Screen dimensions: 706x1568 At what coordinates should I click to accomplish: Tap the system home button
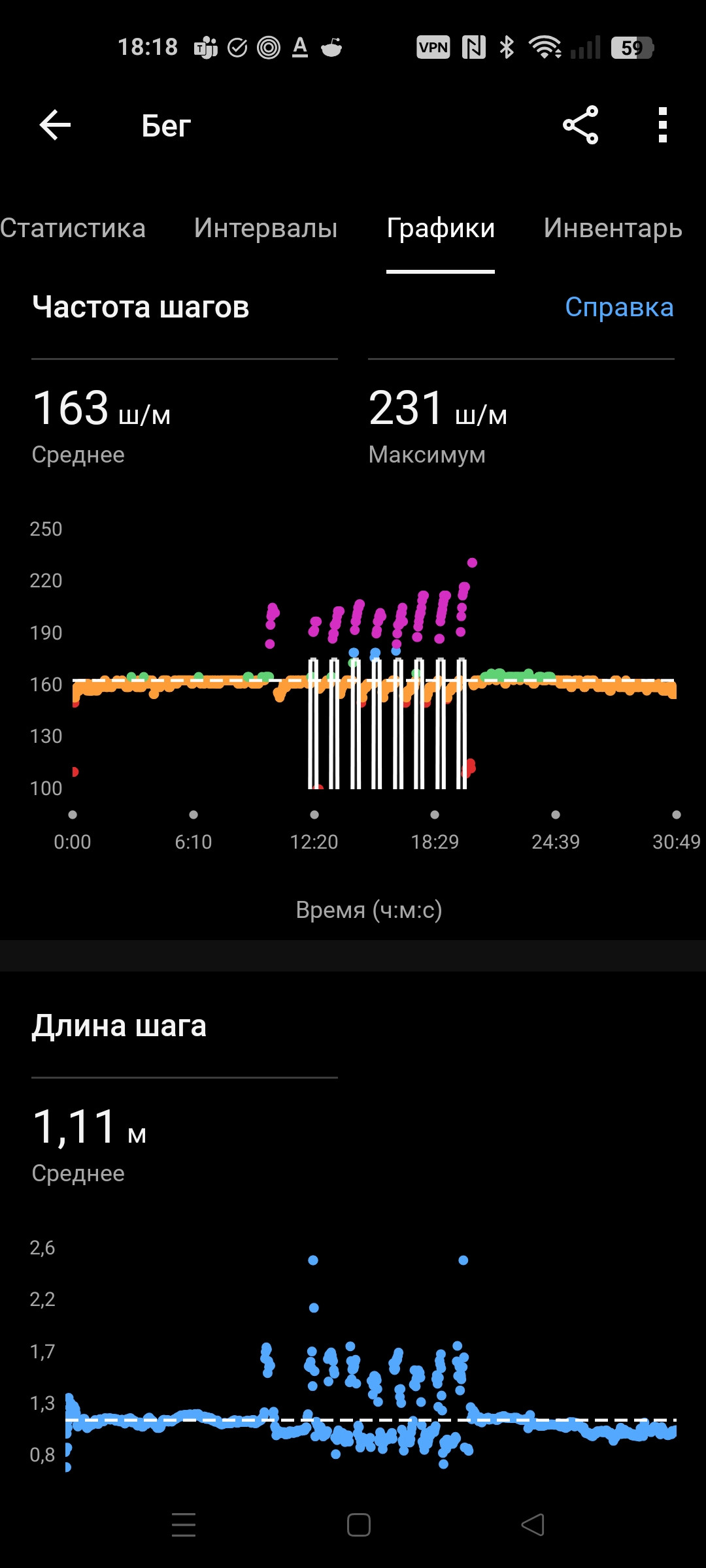coord(359,1525)
